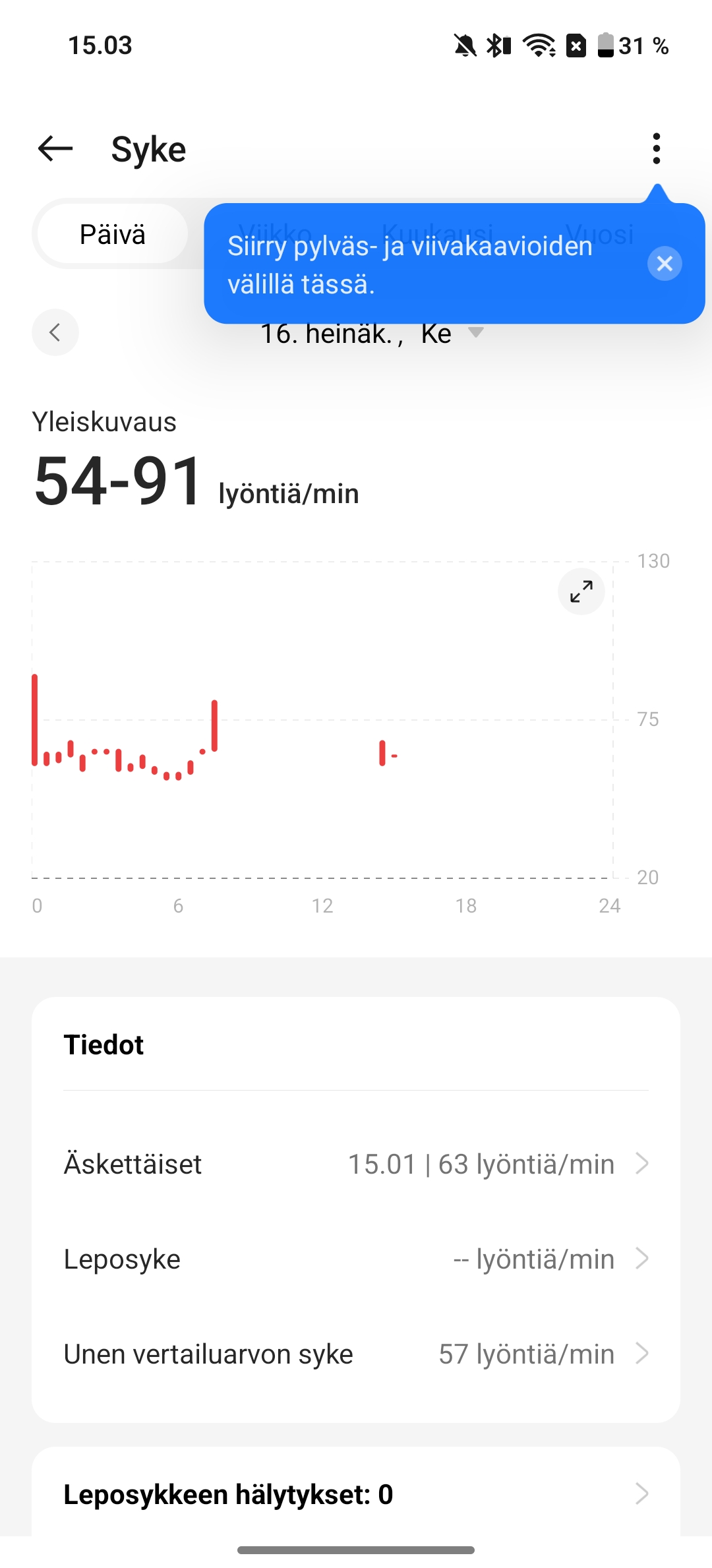Open the date picker dropdown arrow

coord(476,332)
